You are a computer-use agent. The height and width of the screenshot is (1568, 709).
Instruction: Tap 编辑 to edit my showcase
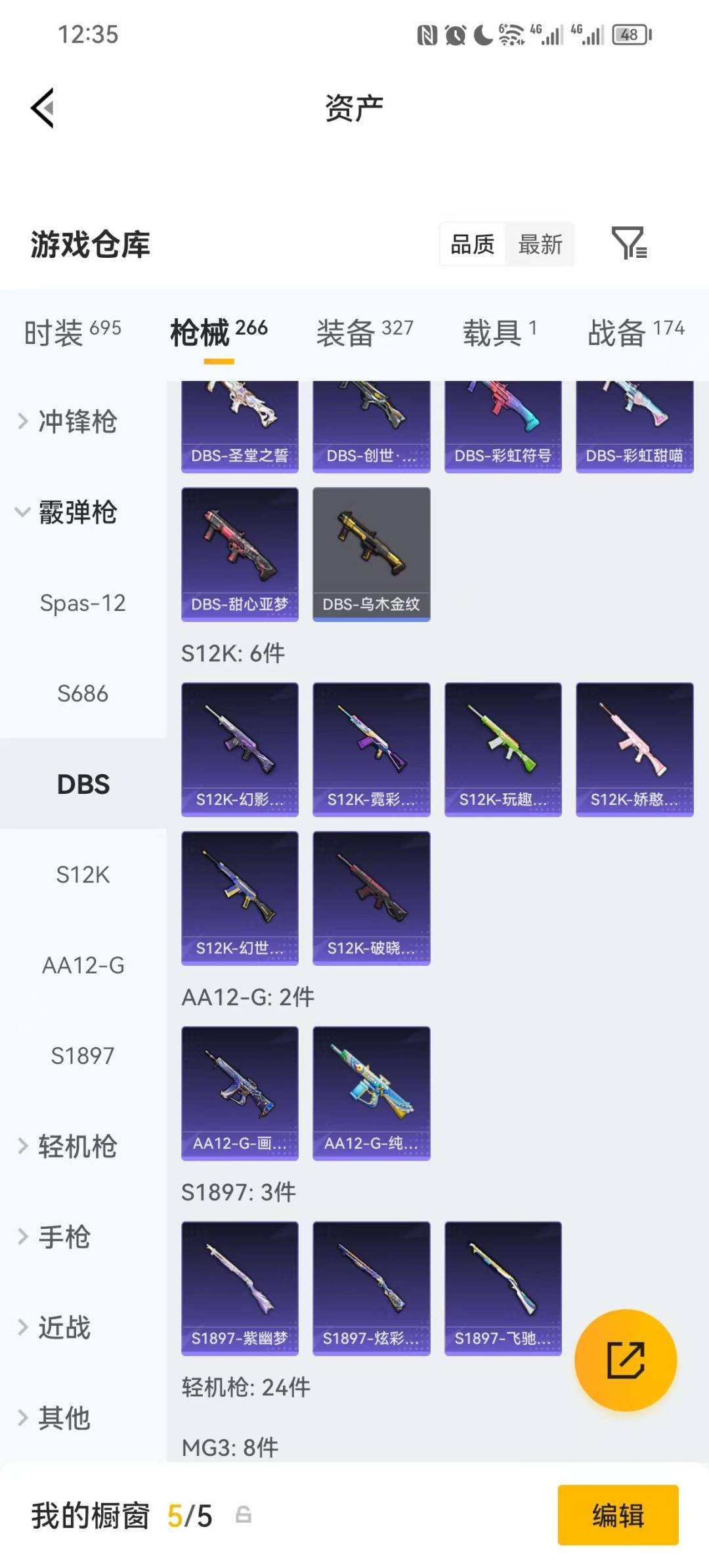point(618,1516)
